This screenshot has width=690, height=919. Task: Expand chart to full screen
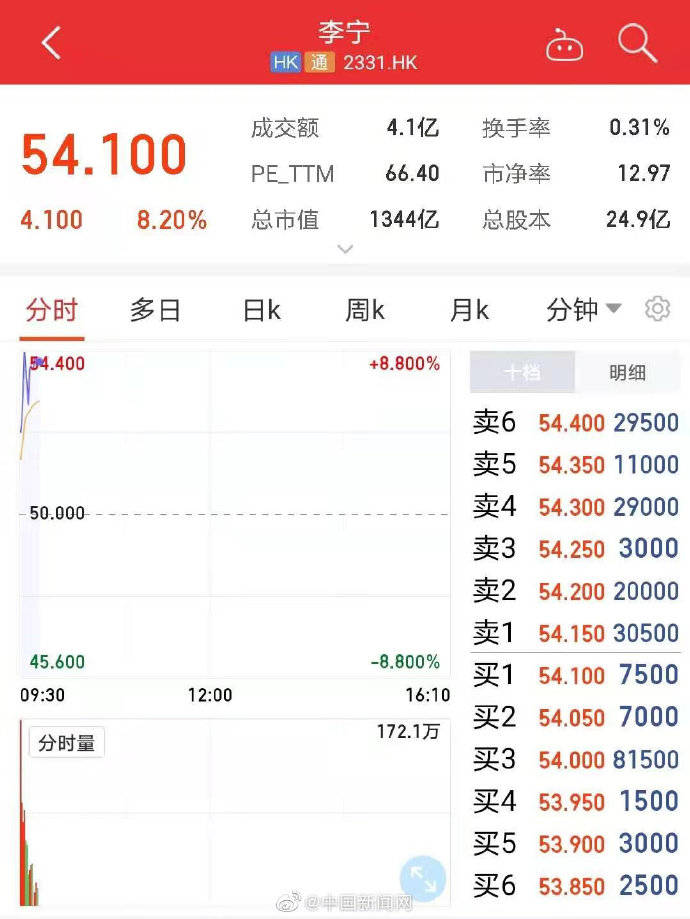(x=423, y=880)
